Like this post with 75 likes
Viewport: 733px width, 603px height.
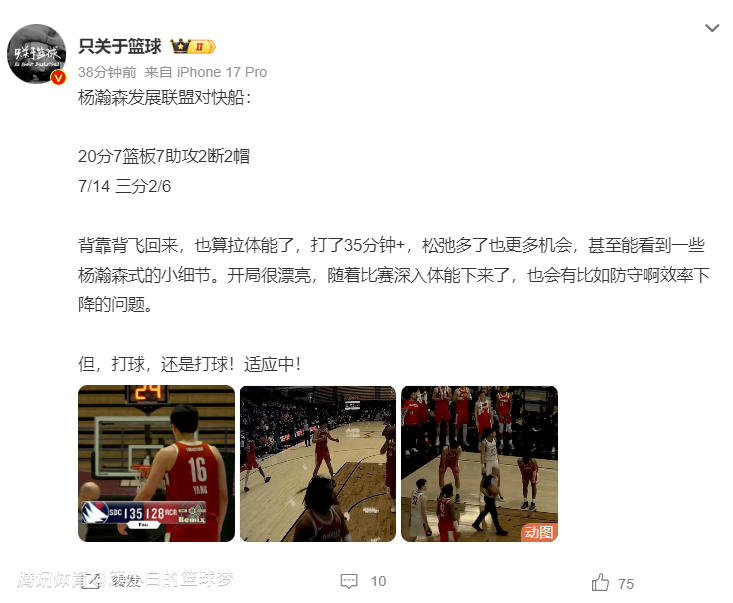click(x=612, y=582)
